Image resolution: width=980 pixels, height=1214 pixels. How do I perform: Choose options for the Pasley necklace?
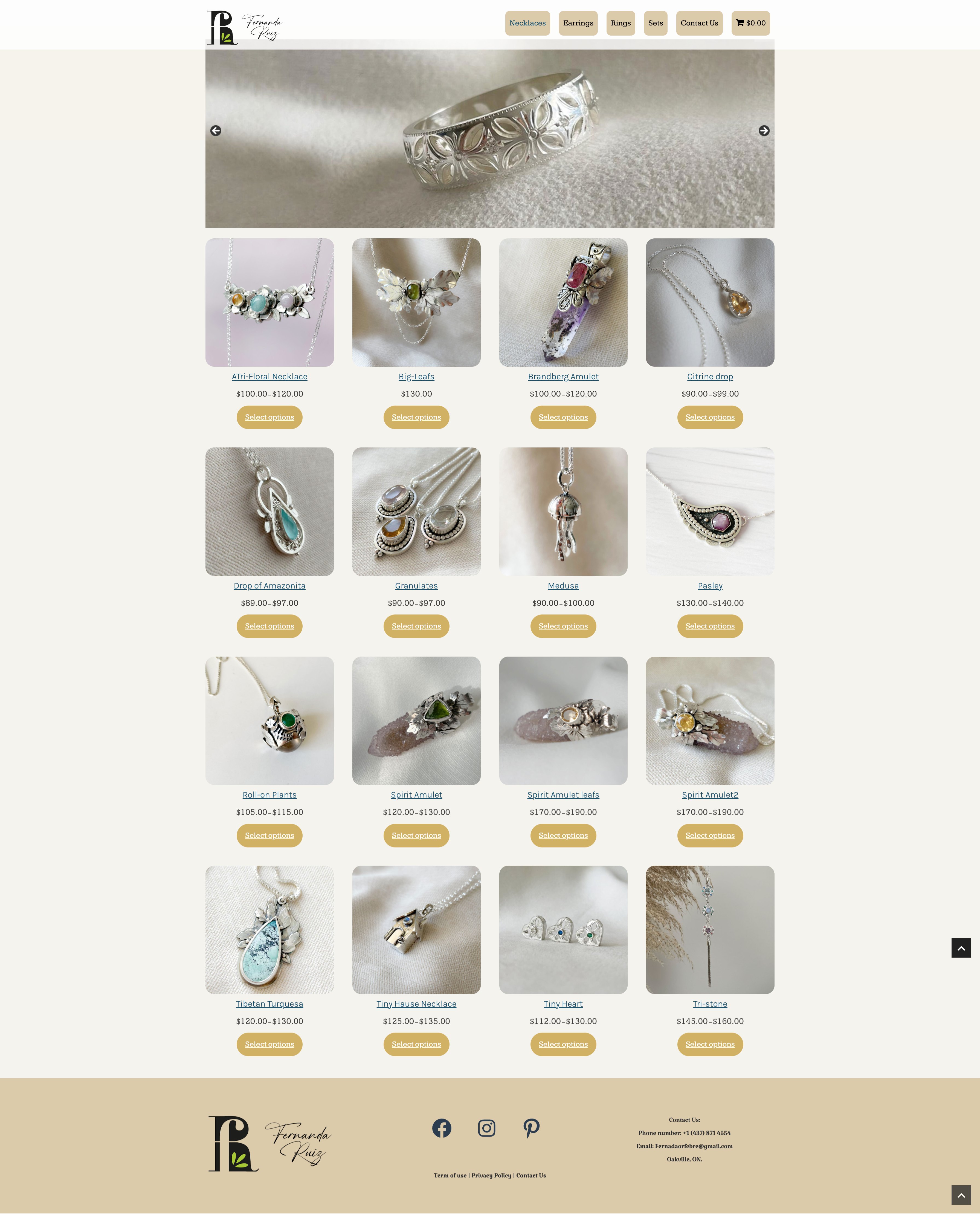pos(710,626)
